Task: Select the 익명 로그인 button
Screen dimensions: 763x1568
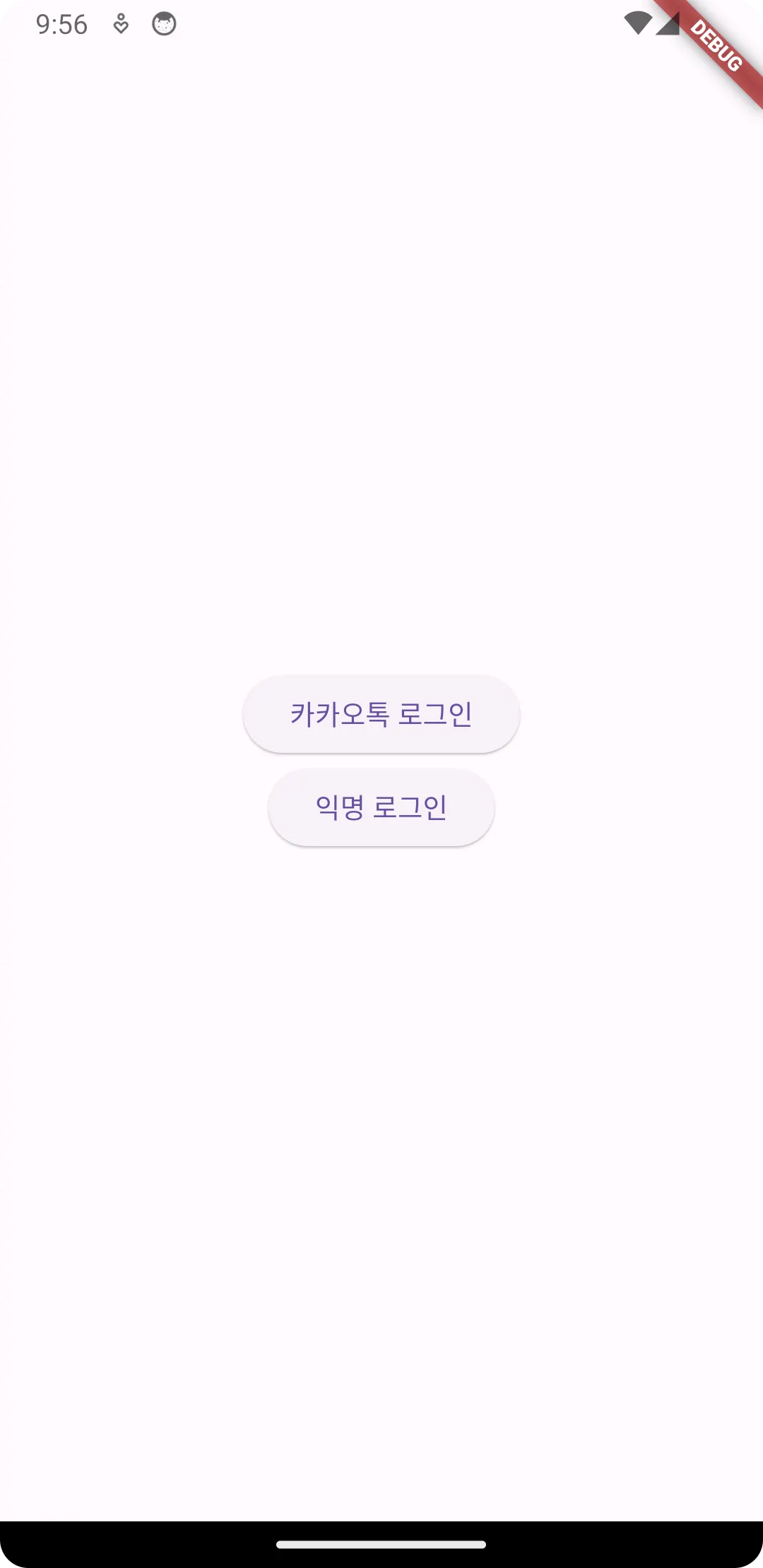Action: click(x=381, y=807)
